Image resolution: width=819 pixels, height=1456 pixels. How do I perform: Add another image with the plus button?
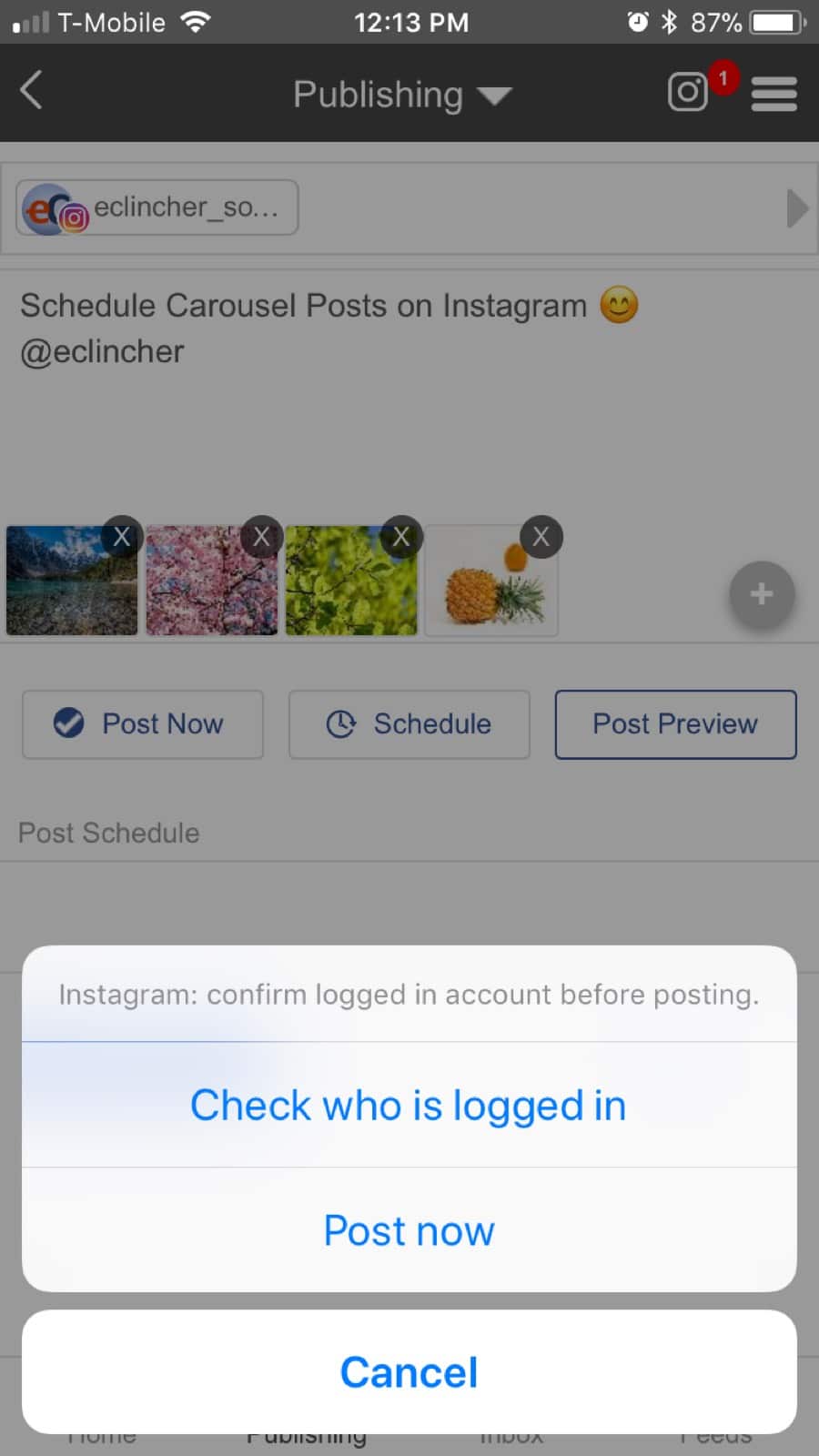coord(762,594)
